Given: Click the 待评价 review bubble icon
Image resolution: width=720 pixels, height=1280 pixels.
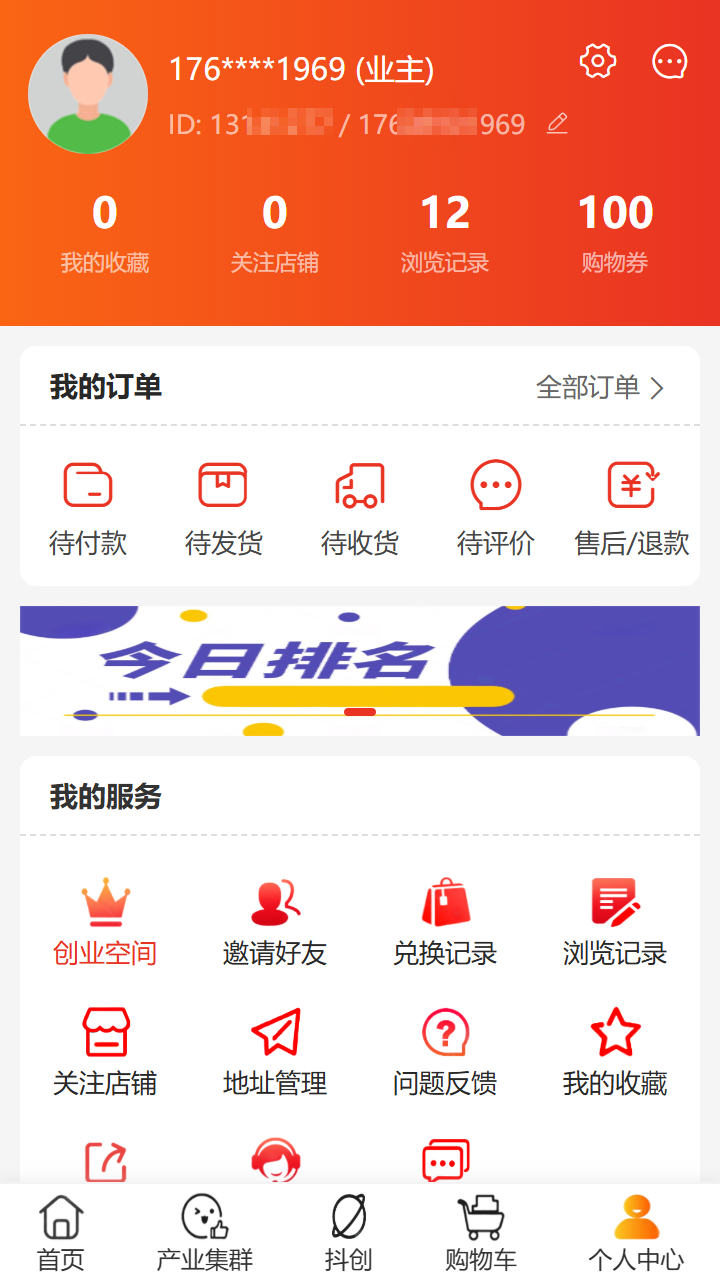Looking at the screenshot, I should (496, 484).
